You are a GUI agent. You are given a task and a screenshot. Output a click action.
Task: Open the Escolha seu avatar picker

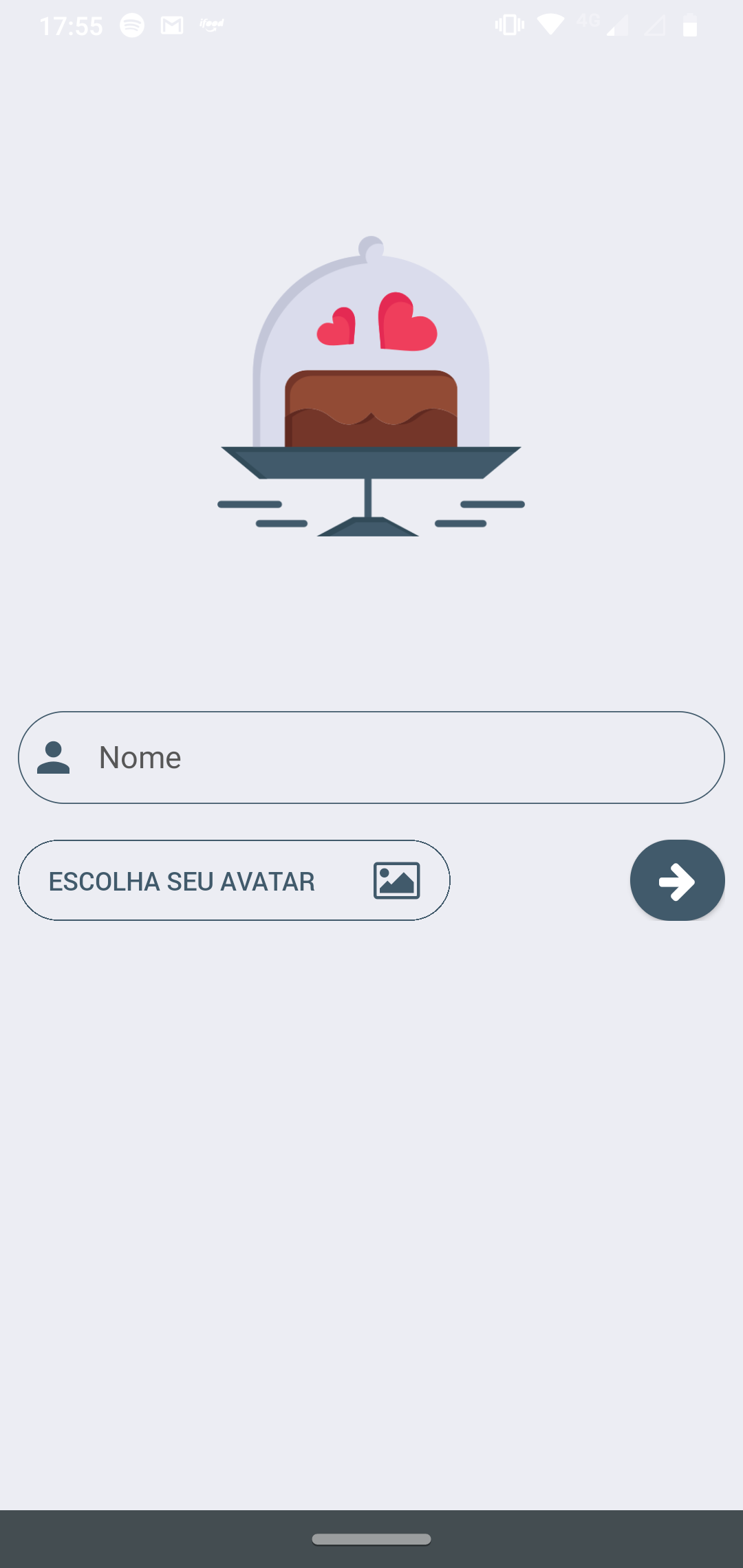coord(234,880)
